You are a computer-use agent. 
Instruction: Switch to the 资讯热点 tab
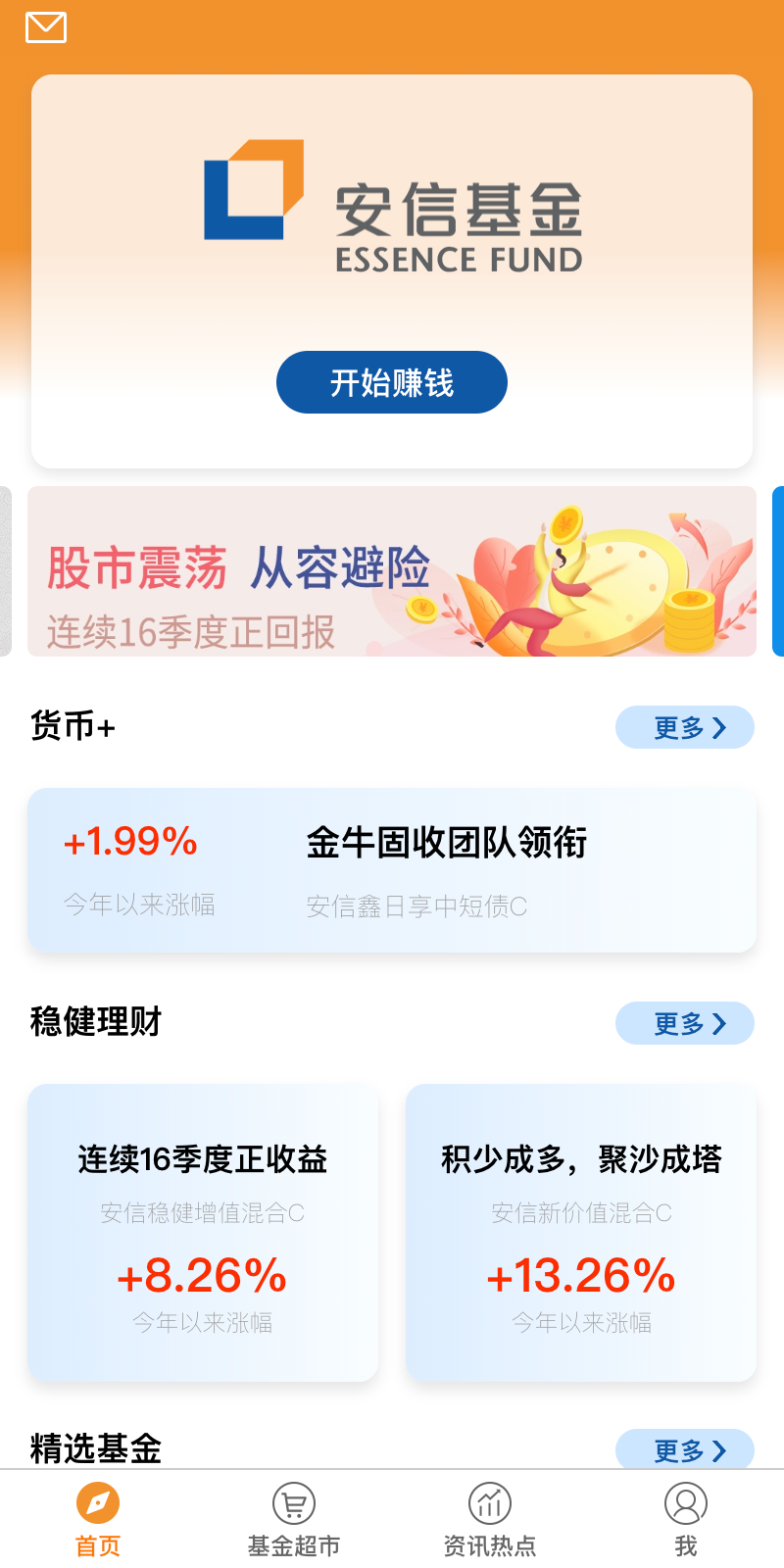click(x=490, y=1519)
